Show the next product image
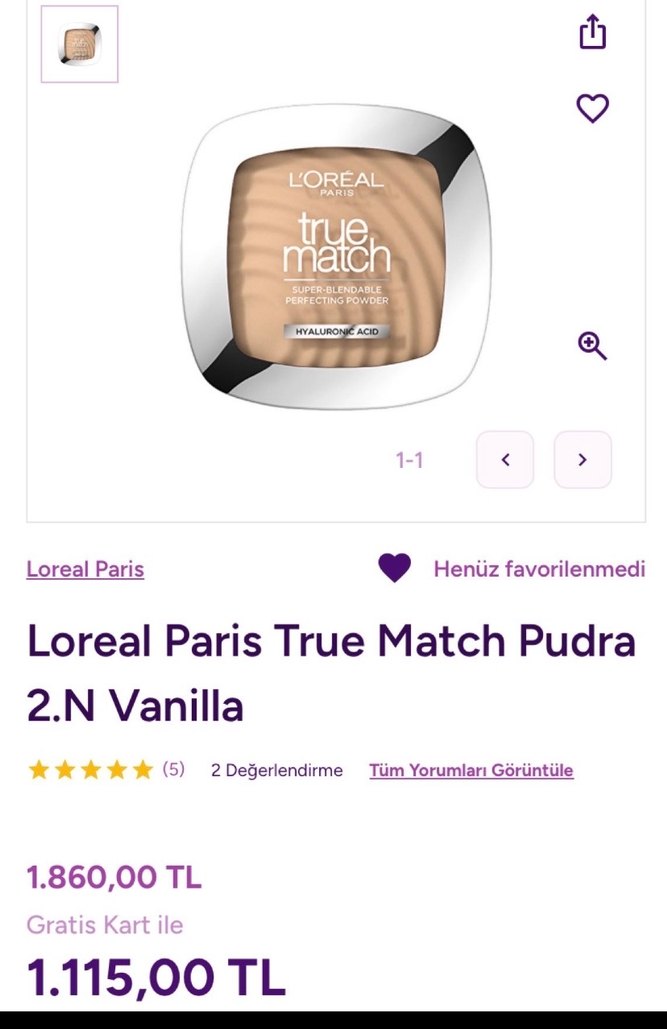Screen dimensions: 667x1029 tap(582, 460)
